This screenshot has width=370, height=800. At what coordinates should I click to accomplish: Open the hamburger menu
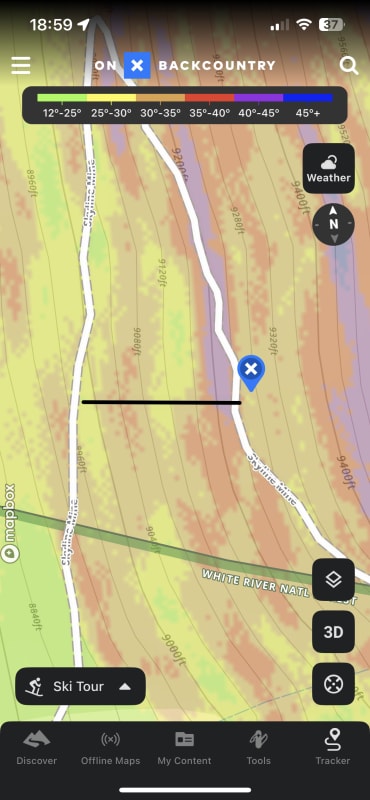coord(21,65)
